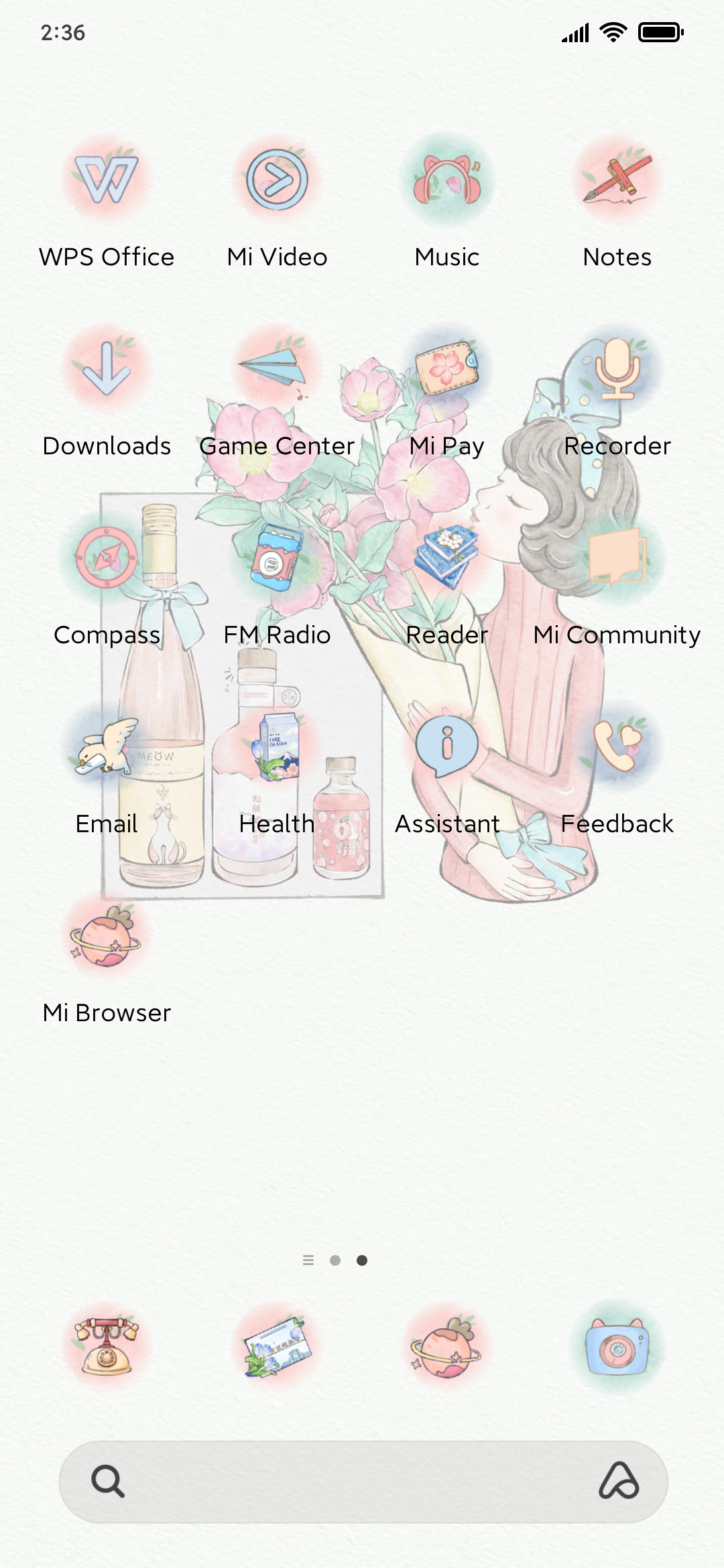Tap the assistant icon in search bar
Image resolution: width=724 pixels, height=1568 pixels.
619,1481
